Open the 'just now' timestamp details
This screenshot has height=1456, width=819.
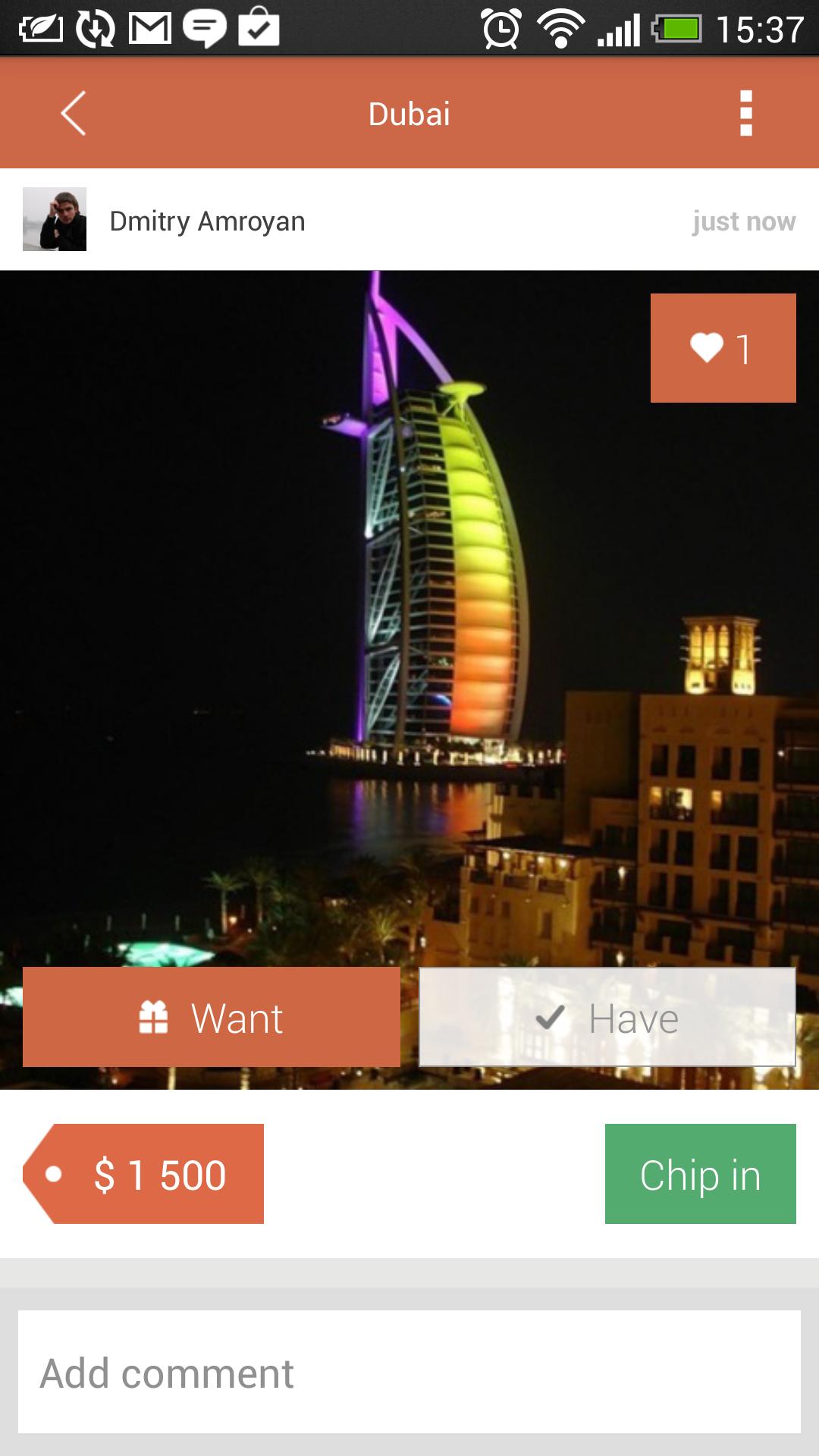coord(744,221)
